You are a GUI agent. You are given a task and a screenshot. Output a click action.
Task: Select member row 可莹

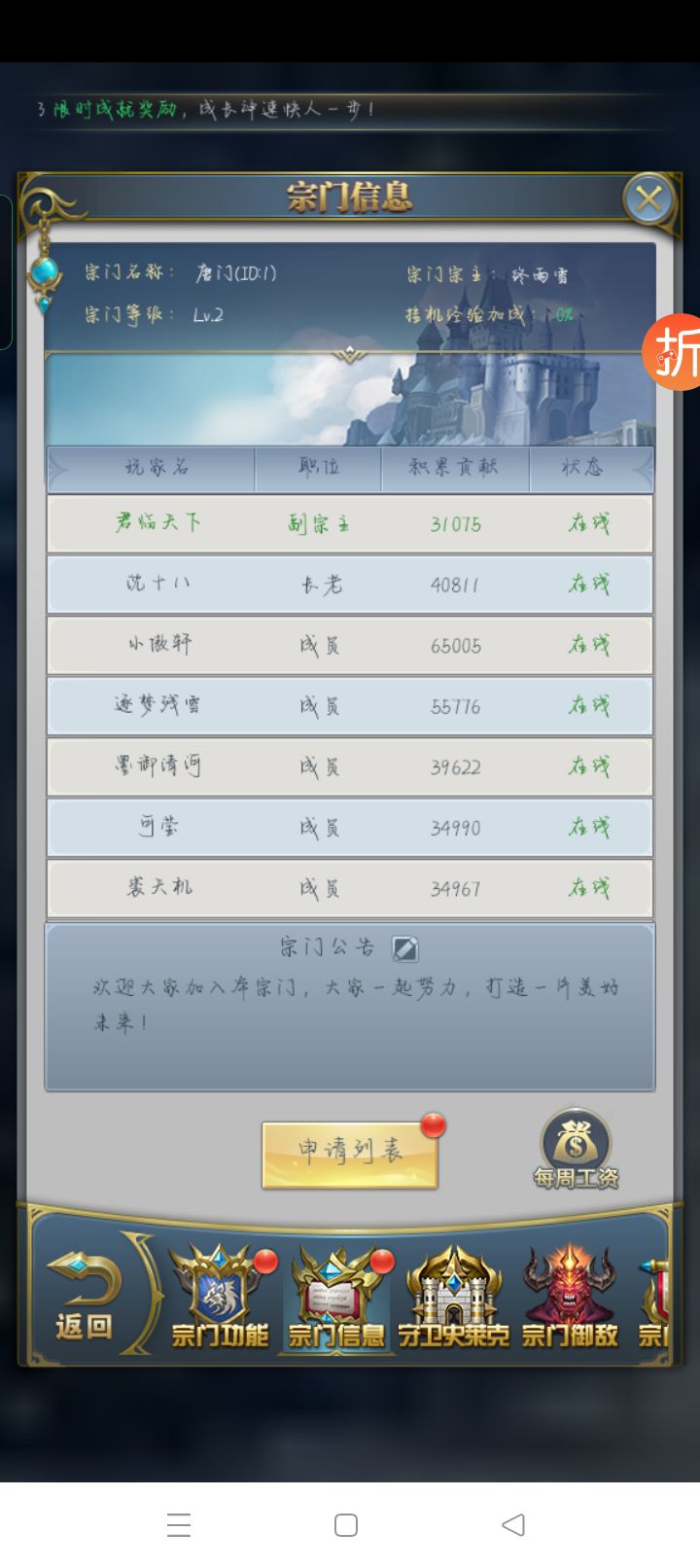click(350, 828)
